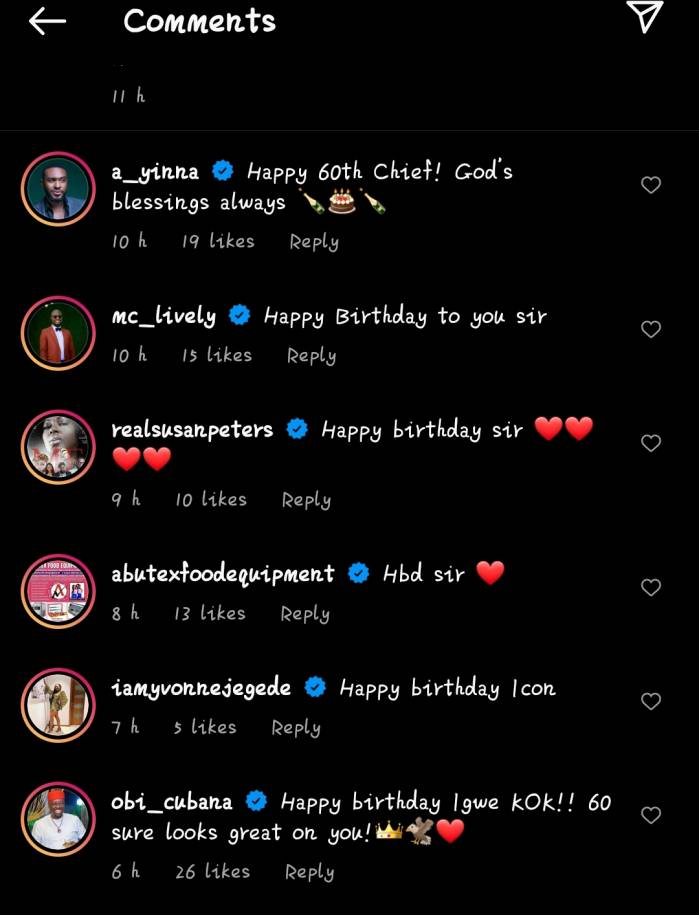
Task: View mc_lively's profile via username
Action: 164,316
